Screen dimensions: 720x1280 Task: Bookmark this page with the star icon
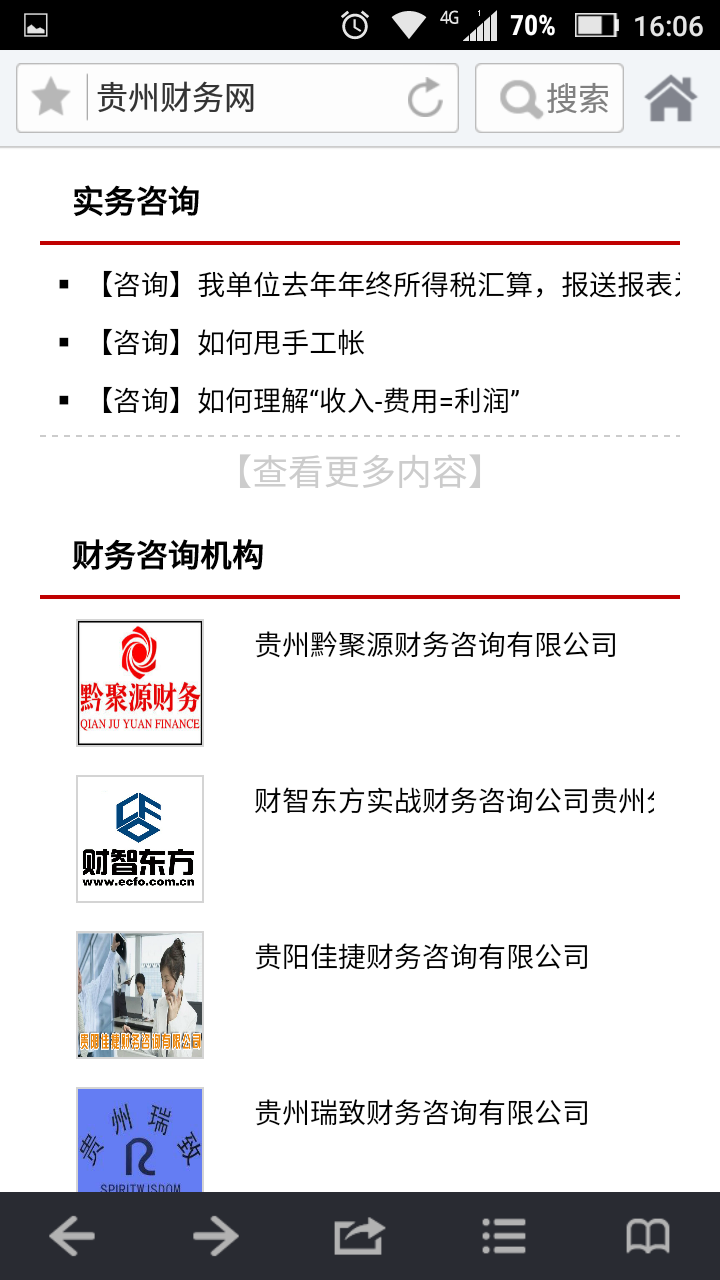(x=51, y=98)
